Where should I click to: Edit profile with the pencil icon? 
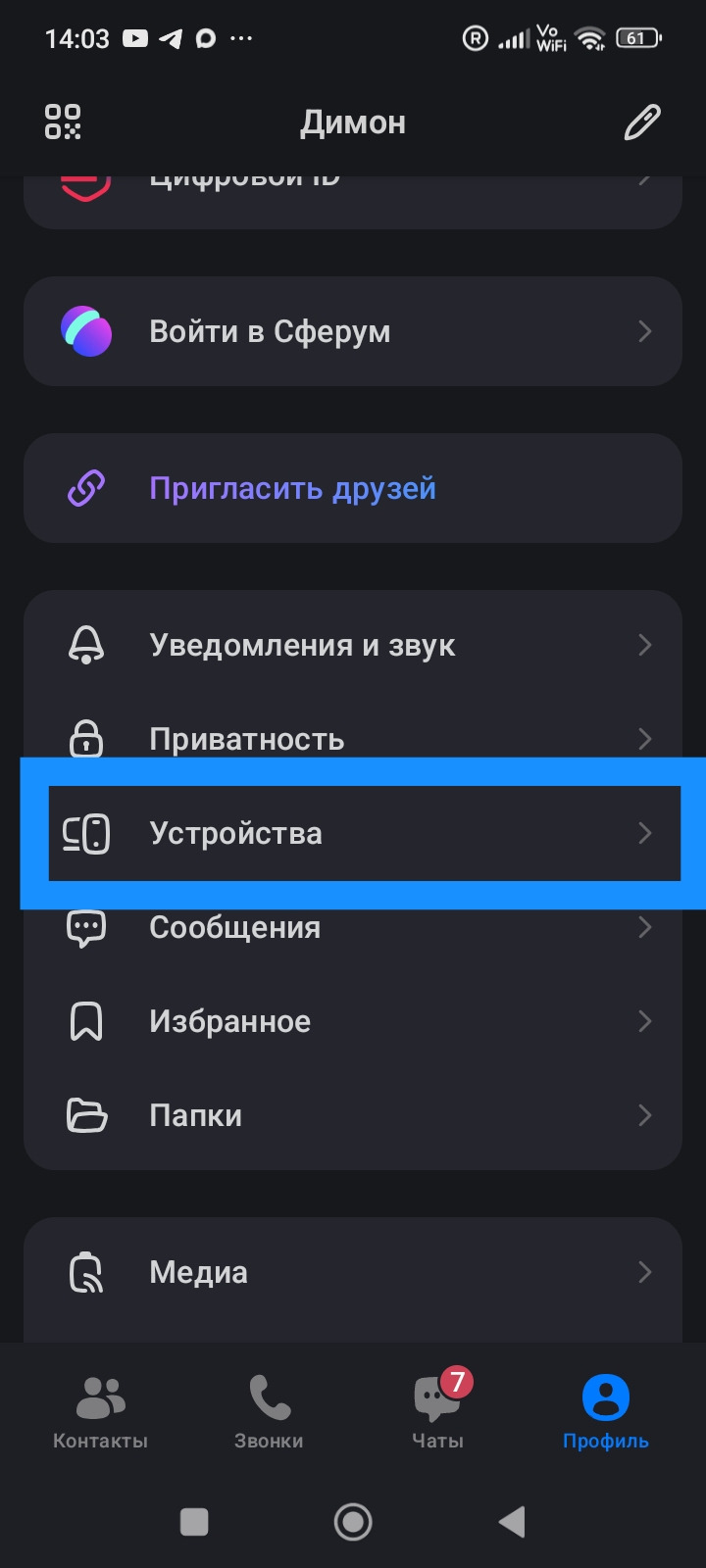click(642, 122)
